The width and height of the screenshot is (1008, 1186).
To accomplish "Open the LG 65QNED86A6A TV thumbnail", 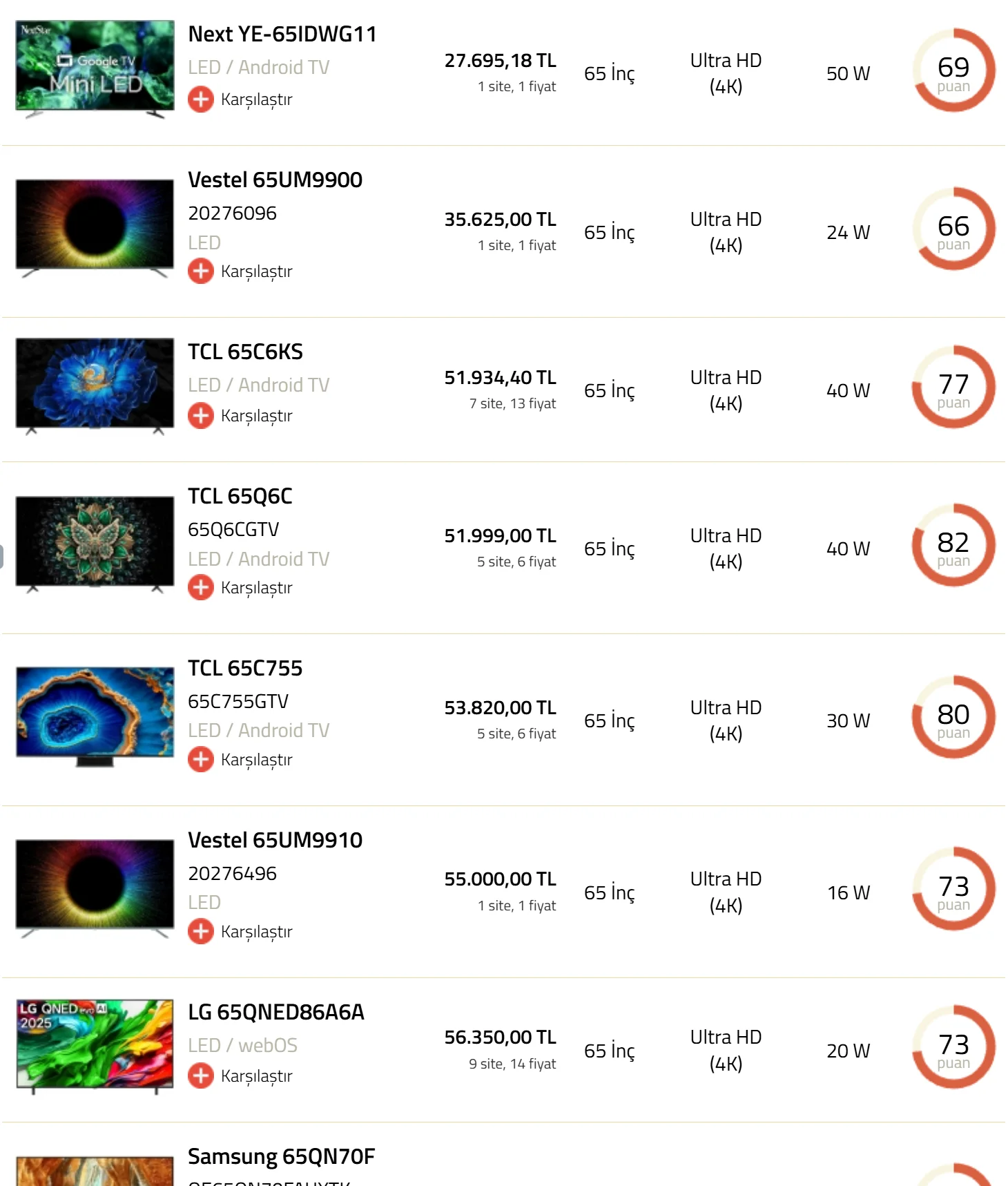I will pyautogui.click(x=95, y=1046).
